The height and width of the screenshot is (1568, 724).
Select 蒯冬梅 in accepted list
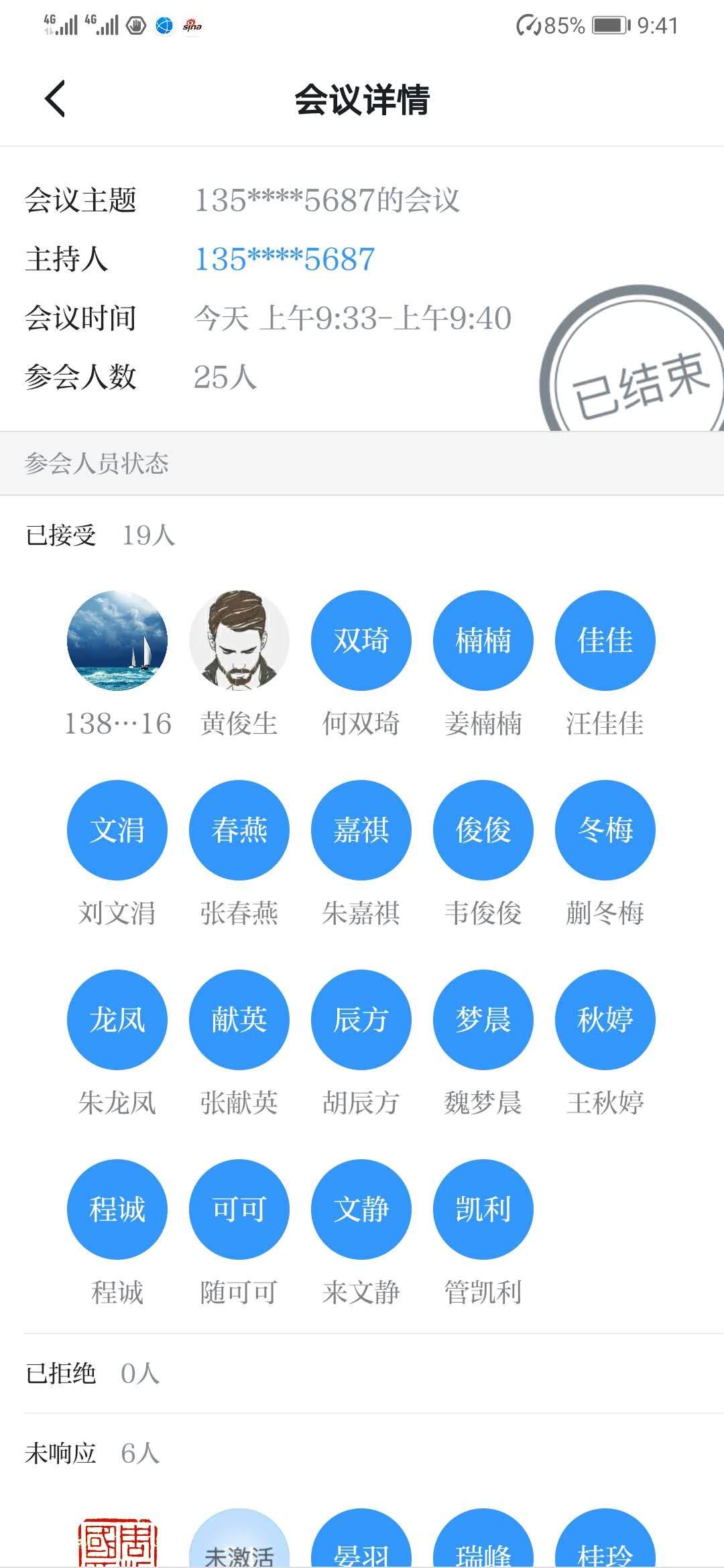[605, 830]
